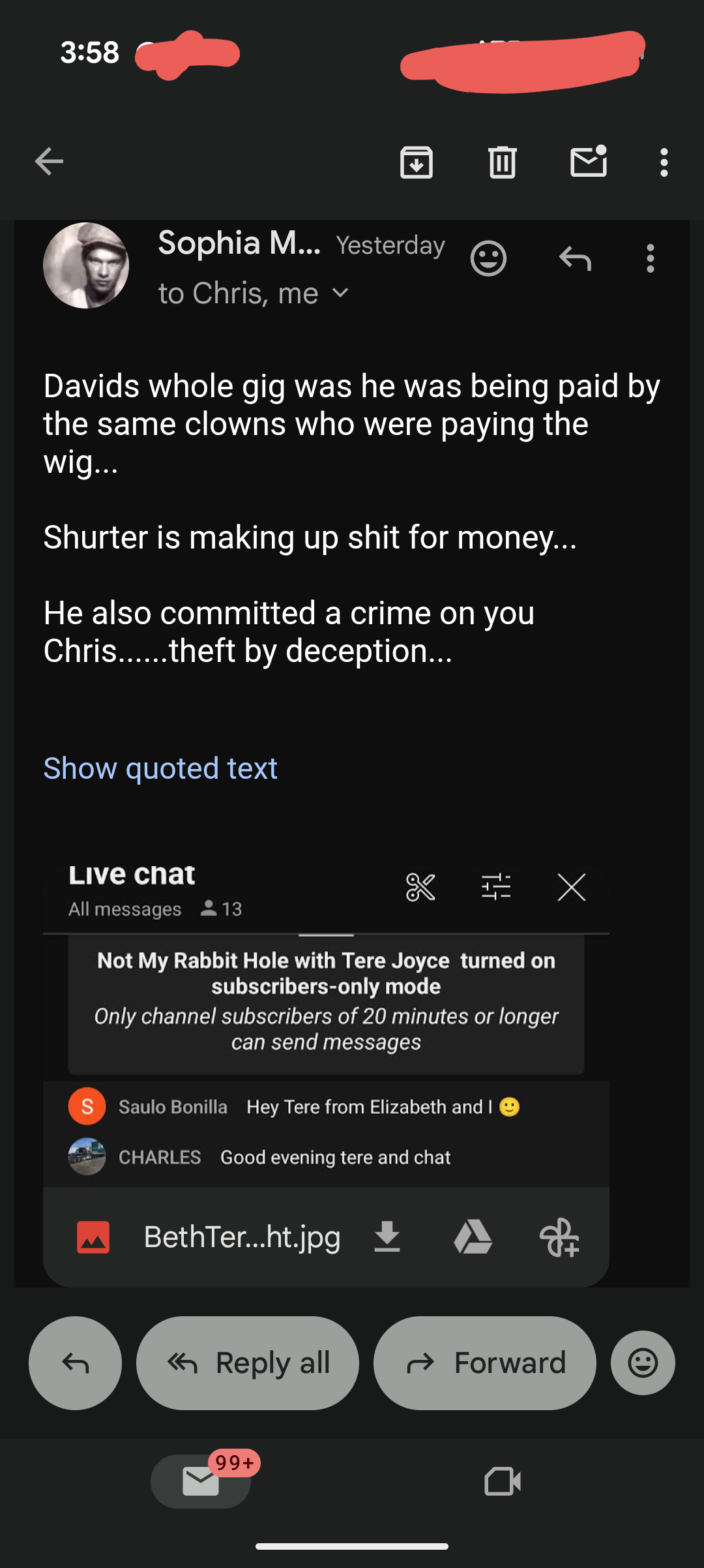The image size is (704, 1568).
Task: Archive this email
Action: coord(417,162)
